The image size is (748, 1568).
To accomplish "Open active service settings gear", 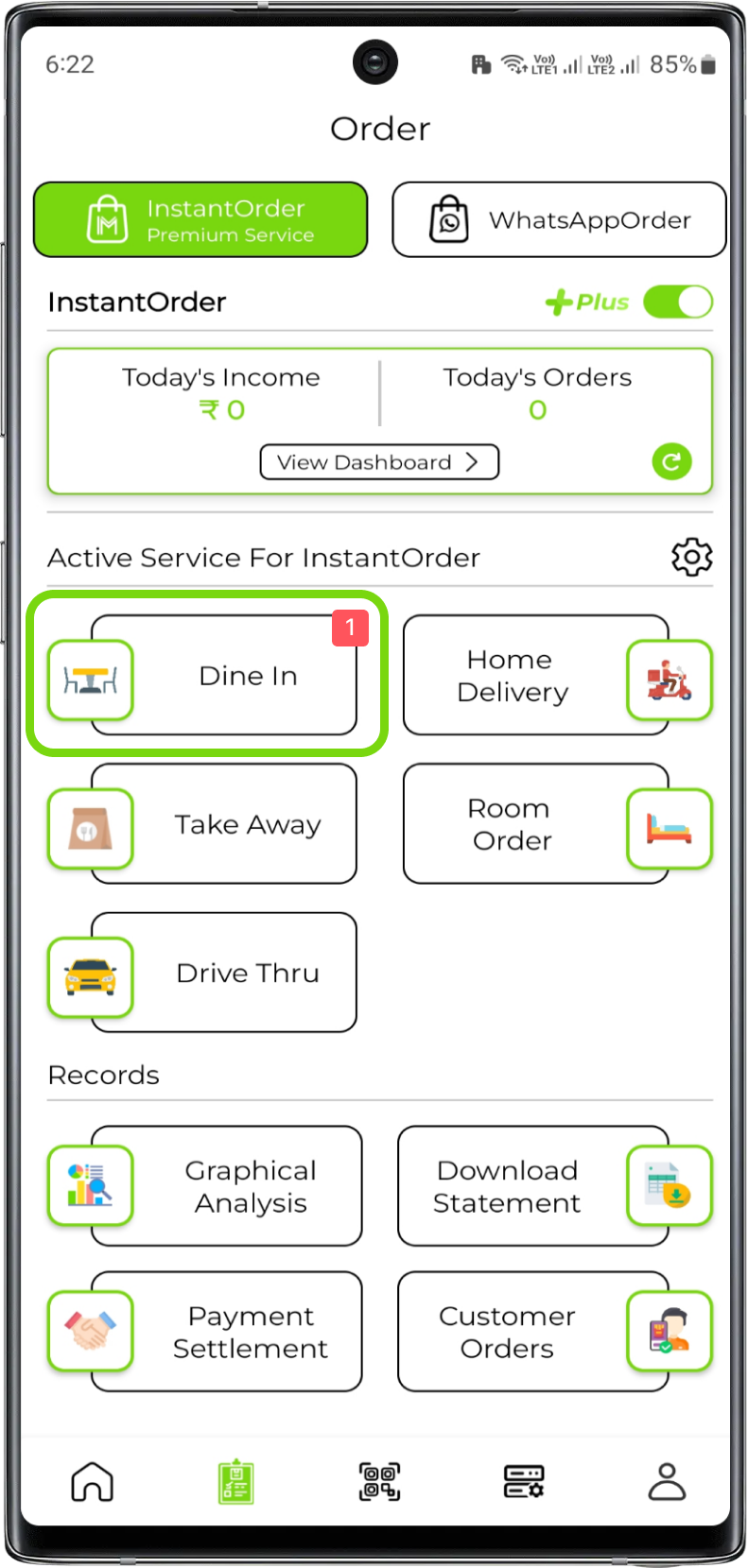I will pyautogui.click(x=691, y=558).
